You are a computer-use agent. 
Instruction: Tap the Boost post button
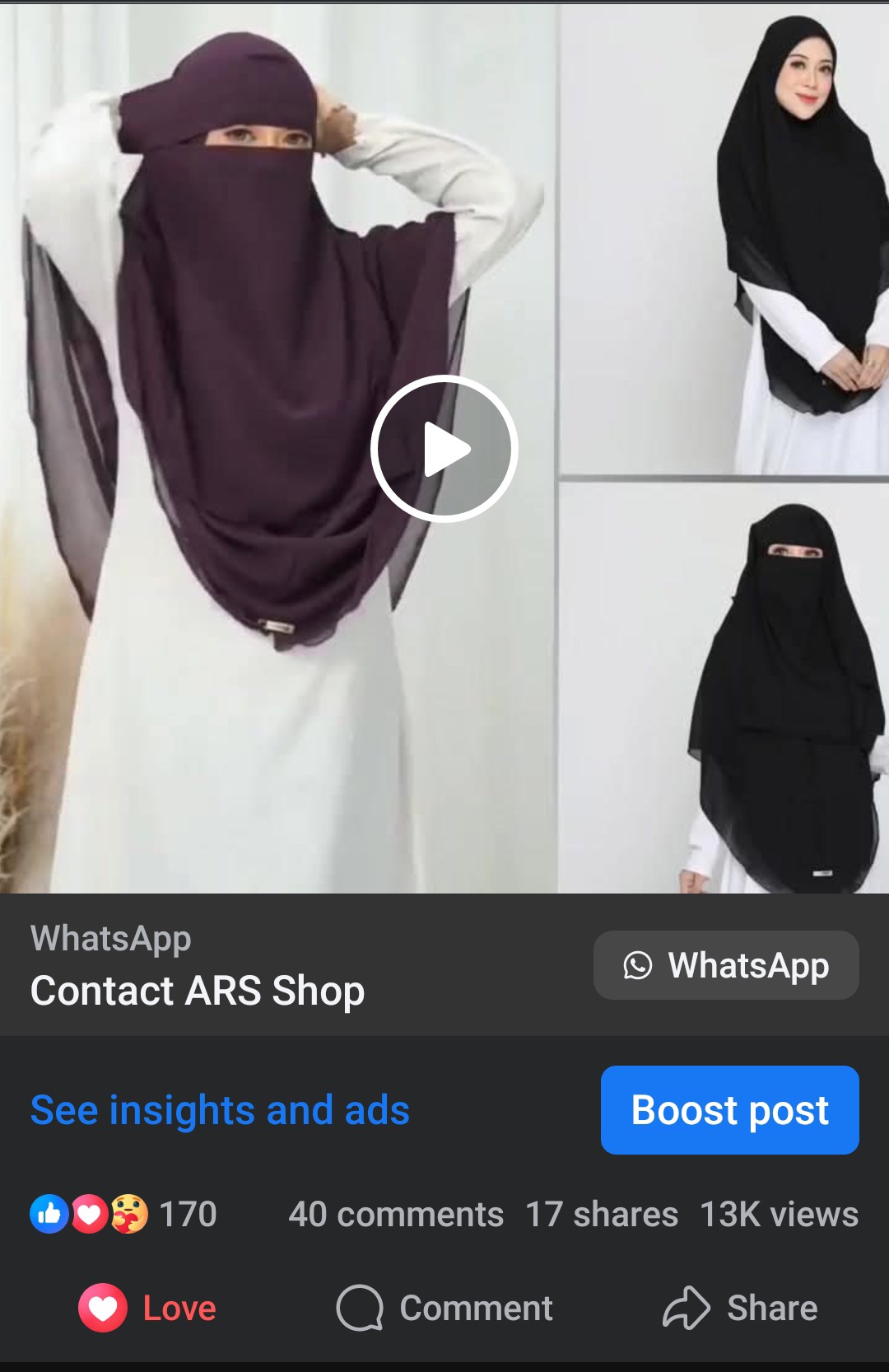[x=729, y=1110]
